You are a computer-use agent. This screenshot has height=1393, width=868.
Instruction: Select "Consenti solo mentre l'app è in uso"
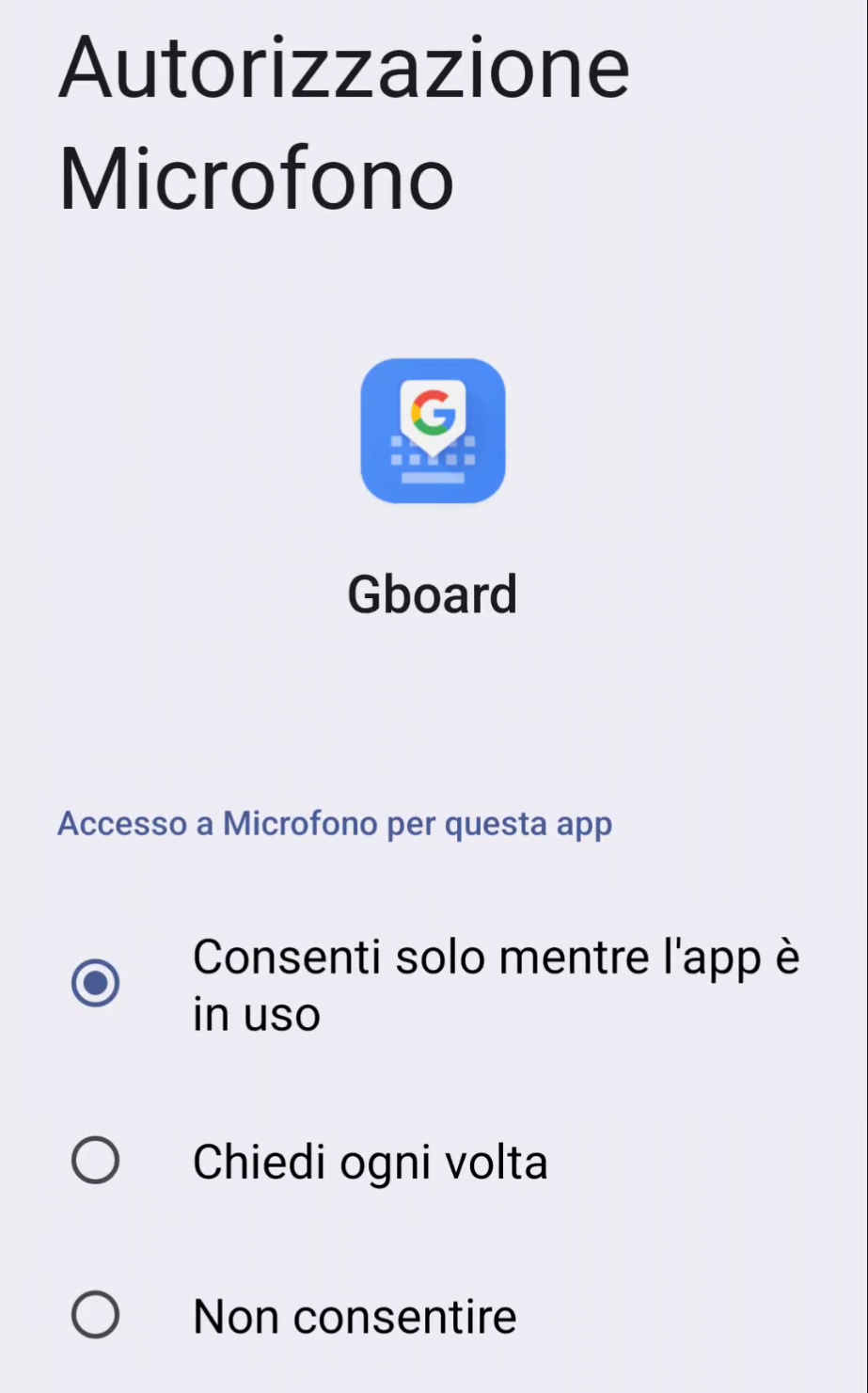[x=96, y=984]
